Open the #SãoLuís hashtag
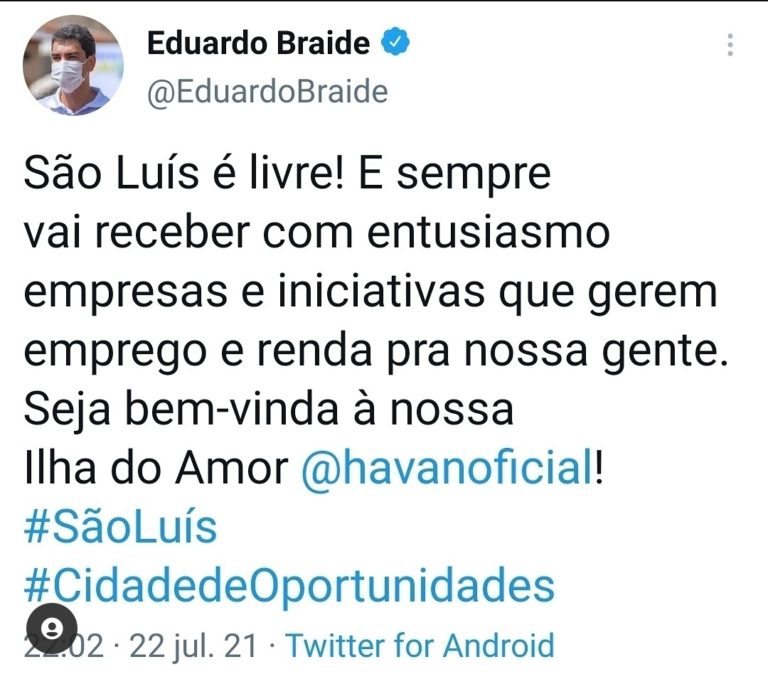 (119, 528)
